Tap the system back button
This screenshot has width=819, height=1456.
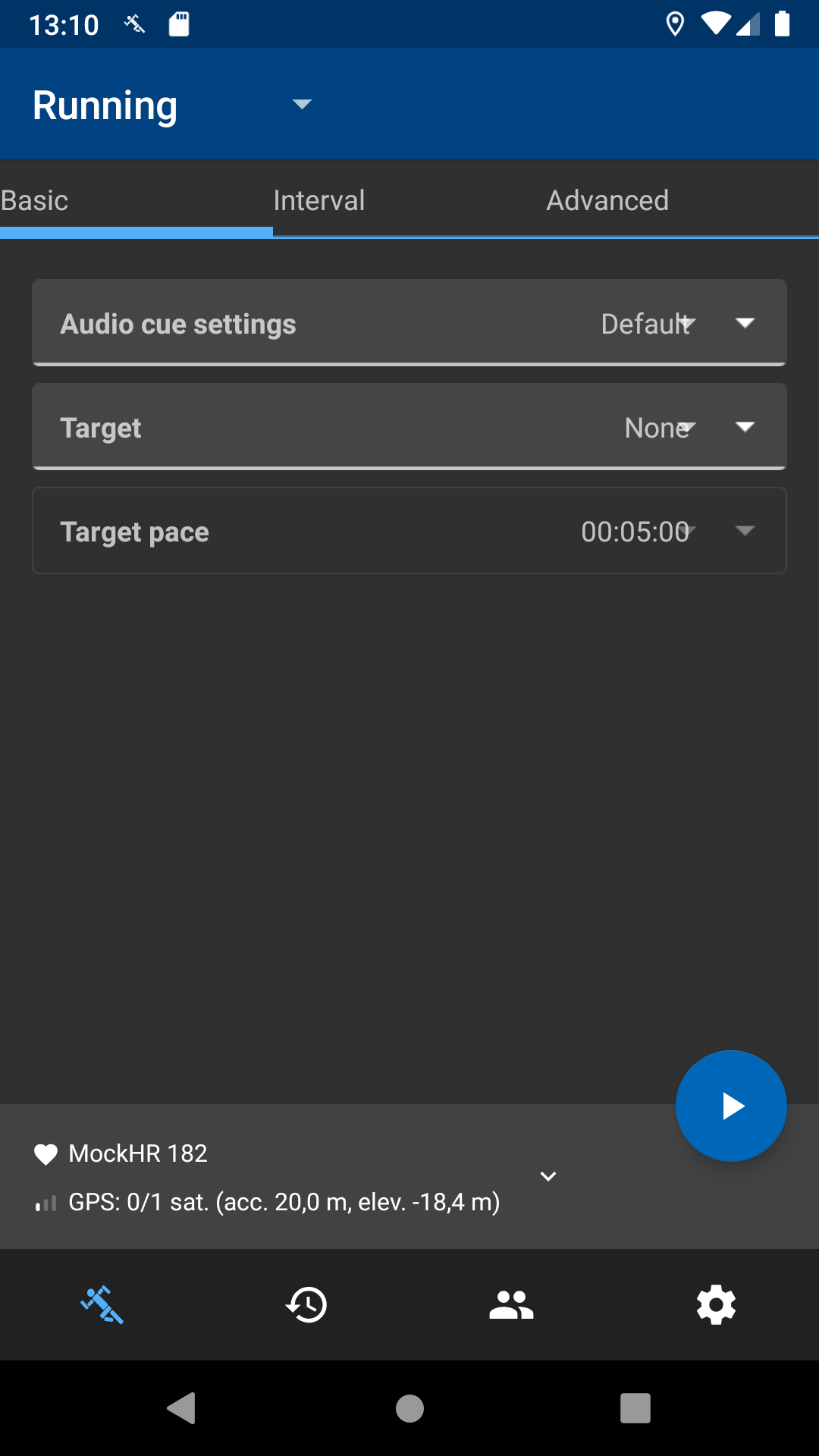coord(182,1408)
